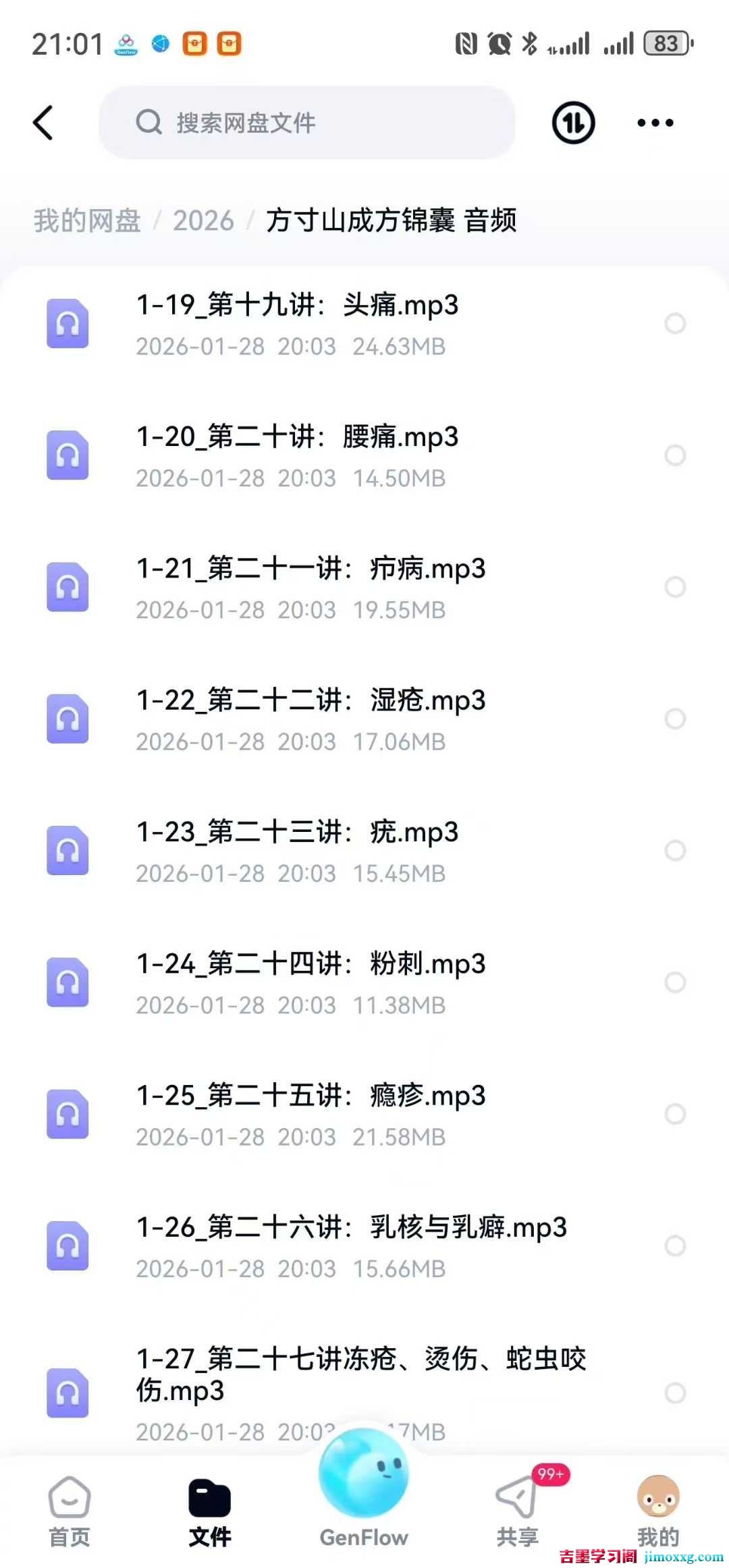Open the 我的网盘 breadcrumb root folder

pyautogui.click(x=87, y=220)
